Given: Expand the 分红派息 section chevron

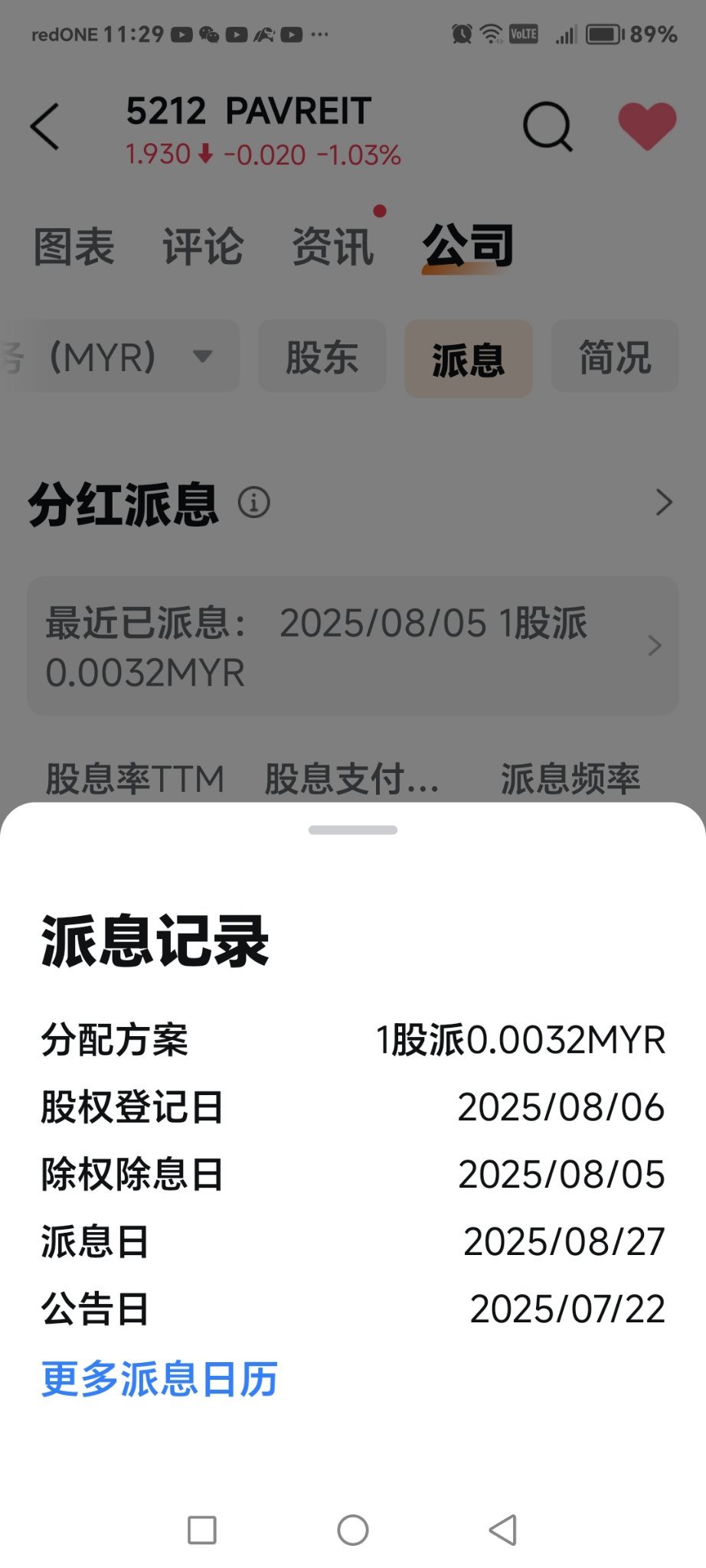Looking at the screenshot, I should [663, 504].
